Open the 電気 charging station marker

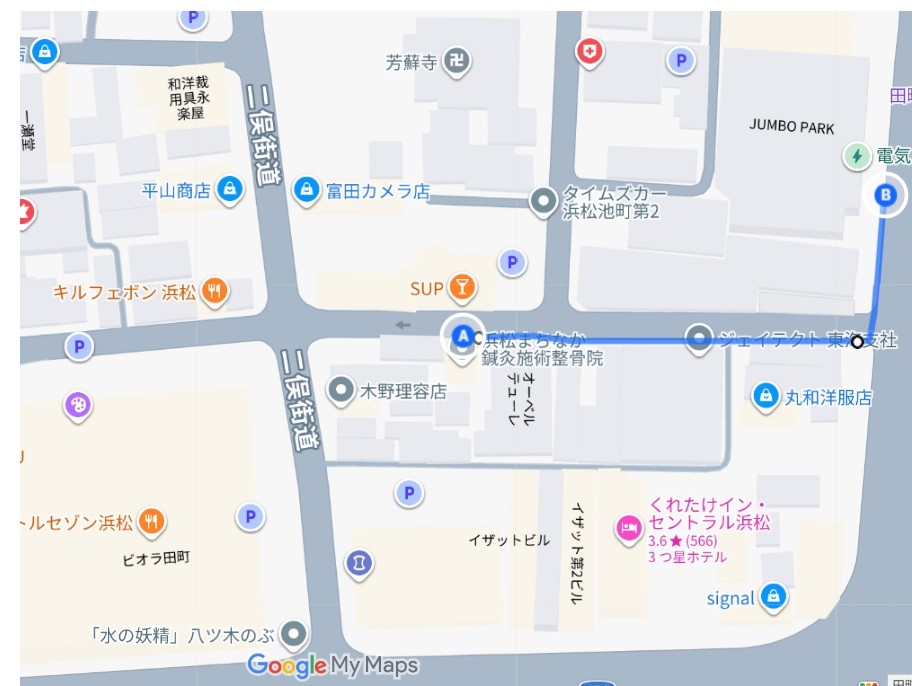click(856, 155)
